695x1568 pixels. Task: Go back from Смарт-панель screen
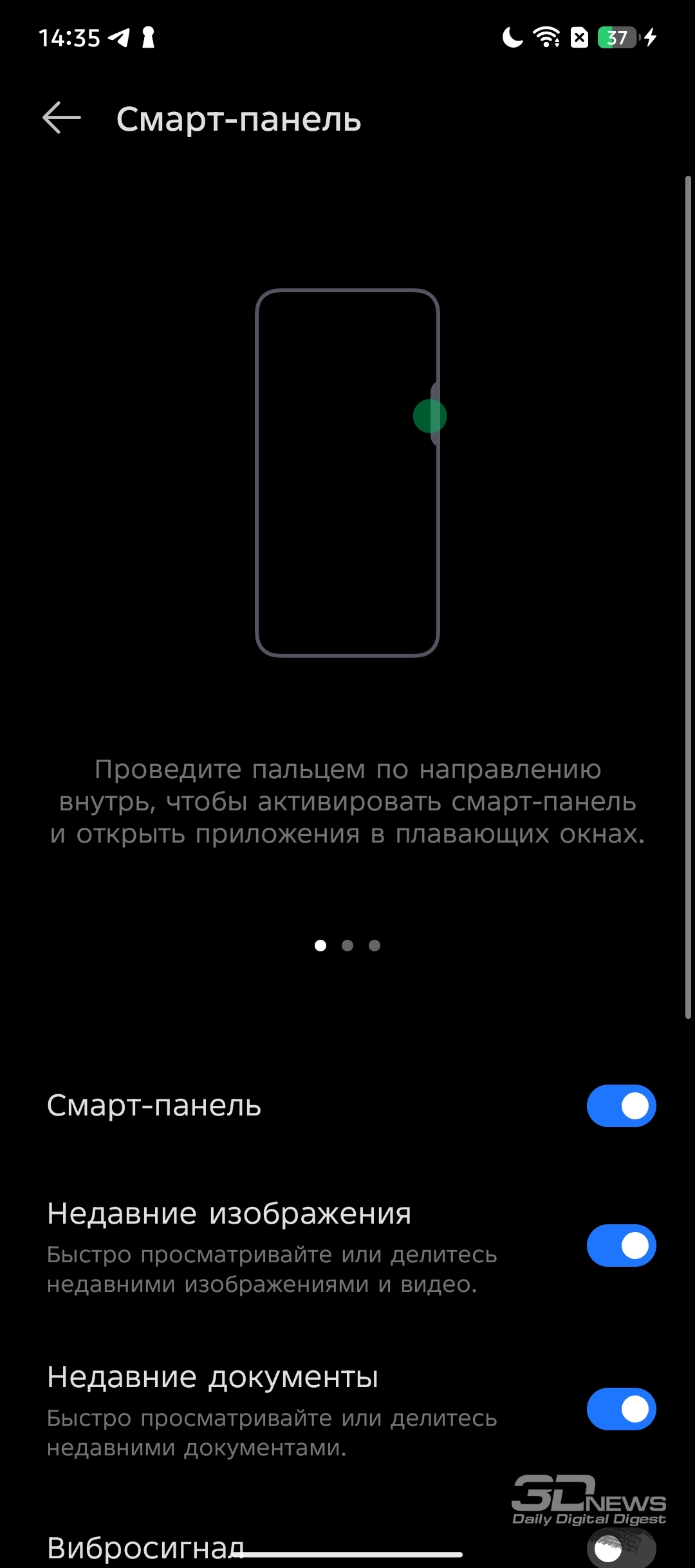pyautogui.click(x=62, y=118)
